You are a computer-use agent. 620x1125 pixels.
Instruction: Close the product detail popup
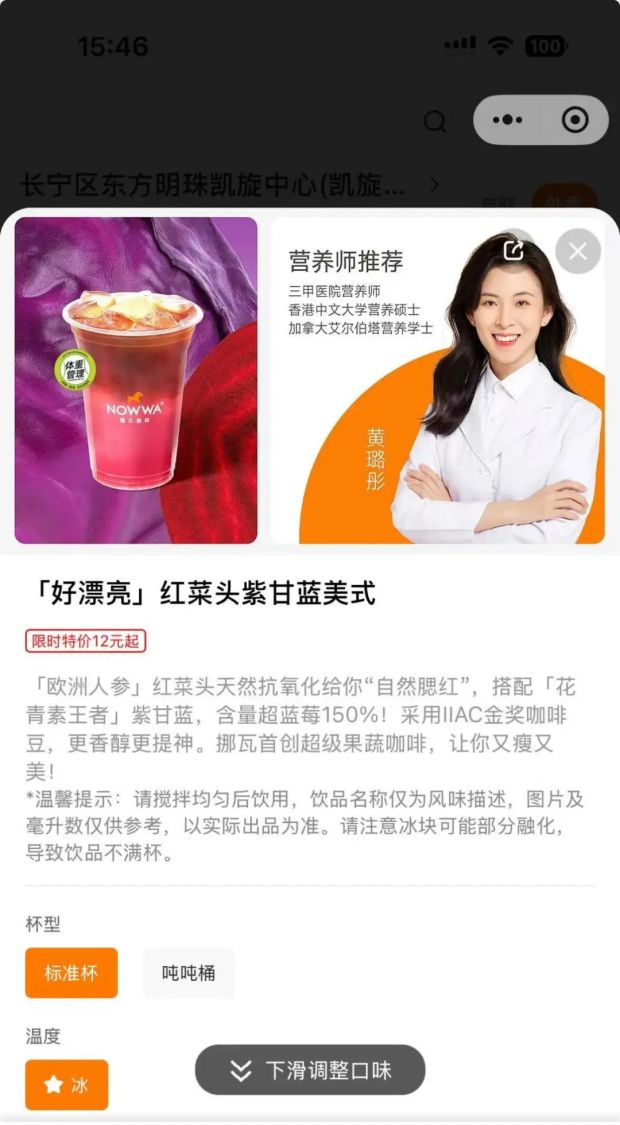(x=578, y=251)
